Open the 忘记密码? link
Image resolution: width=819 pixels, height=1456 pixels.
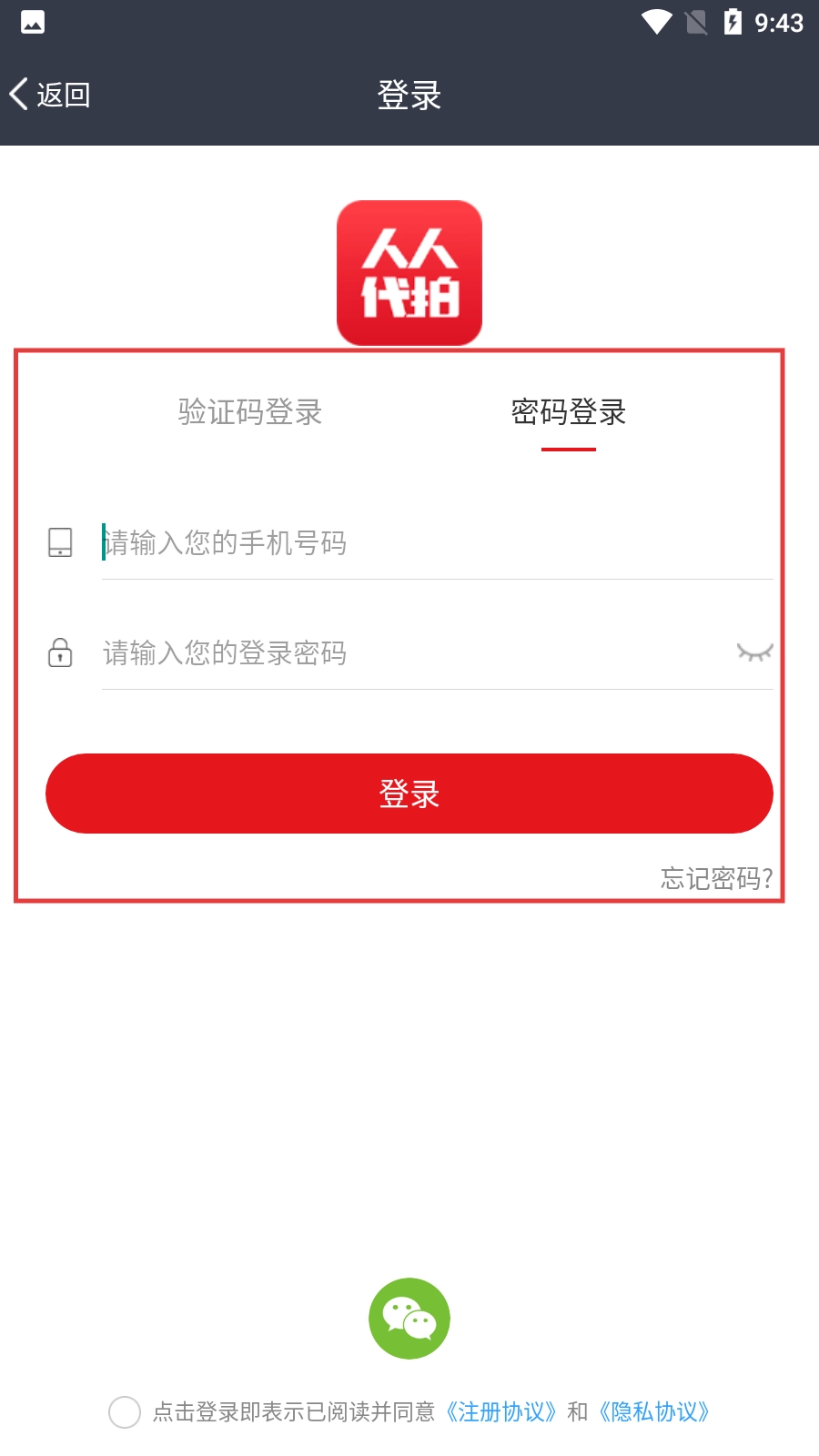[x=716, y=878]
